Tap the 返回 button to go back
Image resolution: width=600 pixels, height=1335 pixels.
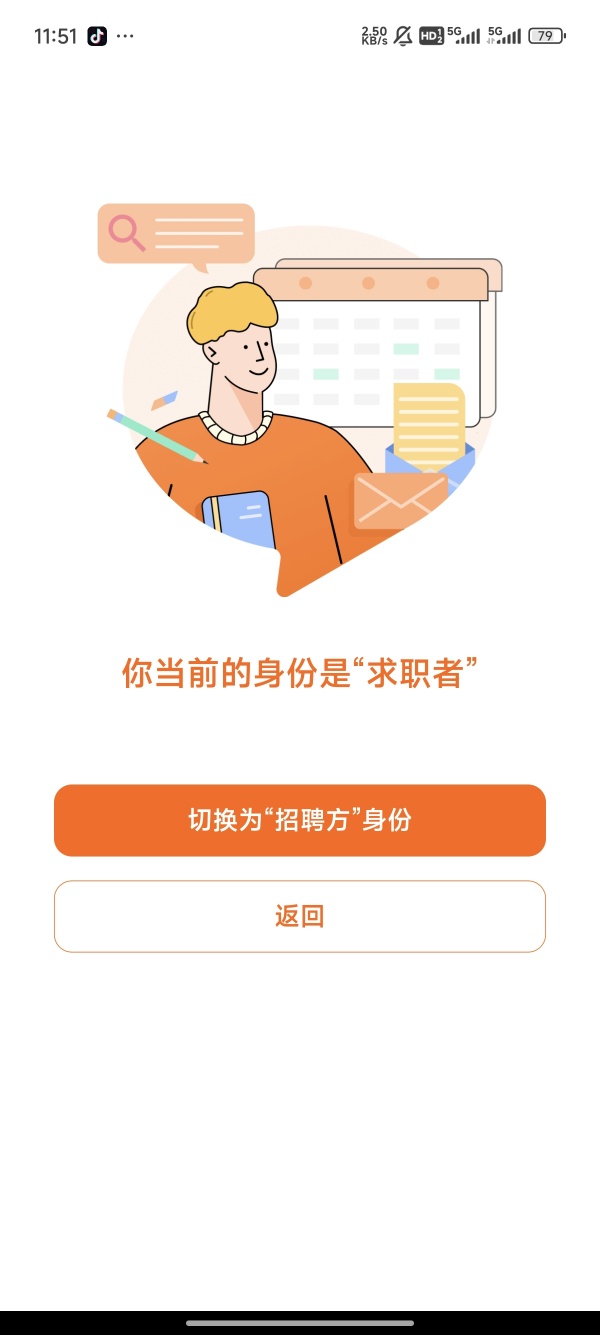[300, 916]
